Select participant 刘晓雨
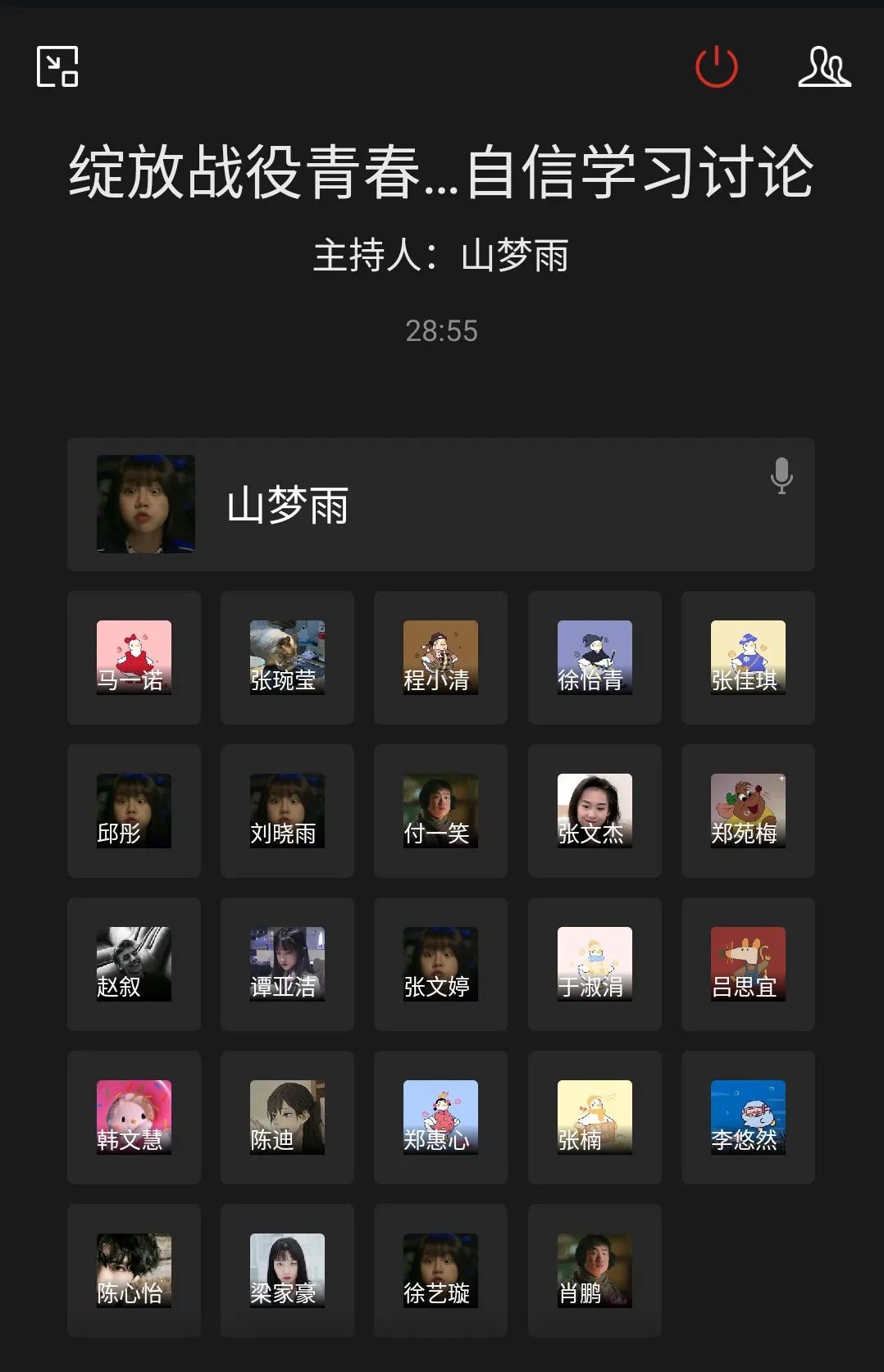This screenshot has width=884, height=1372. click(x=287, y=811)
